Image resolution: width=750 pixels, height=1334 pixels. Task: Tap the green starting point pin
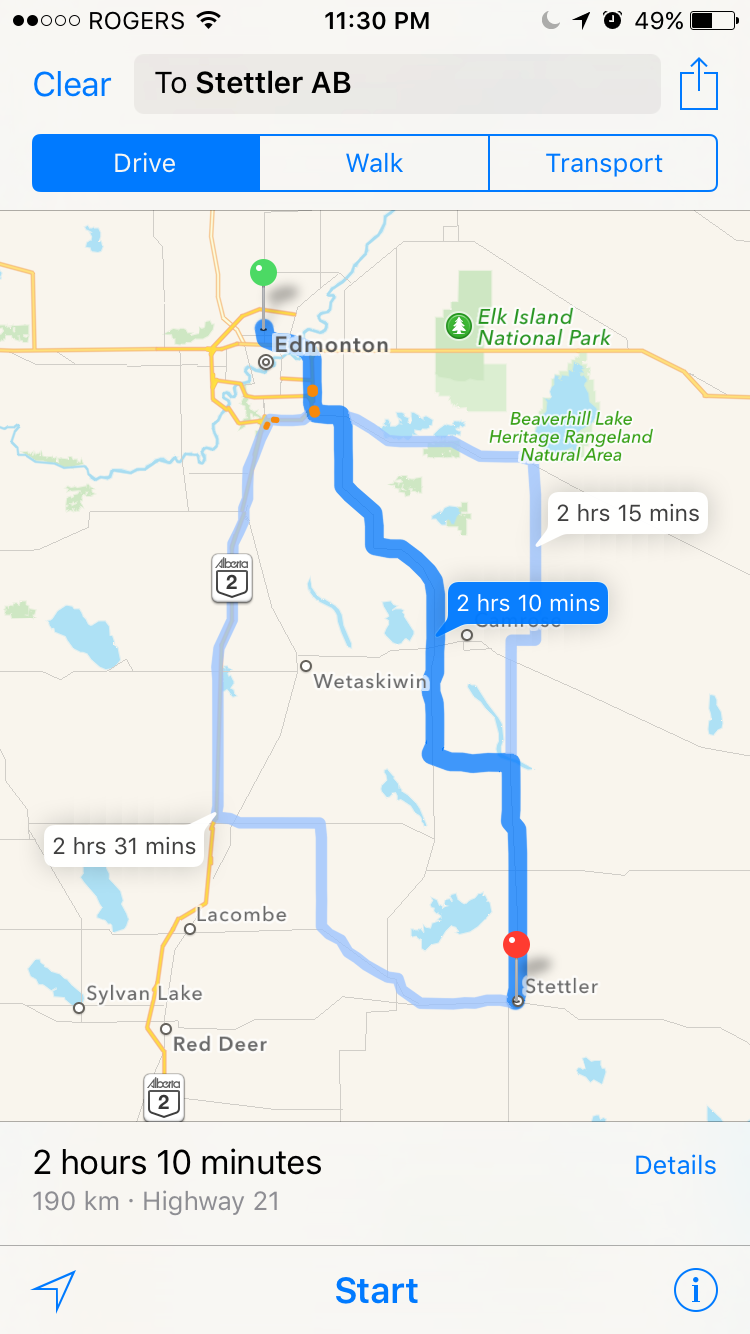[x=263, y=272]
